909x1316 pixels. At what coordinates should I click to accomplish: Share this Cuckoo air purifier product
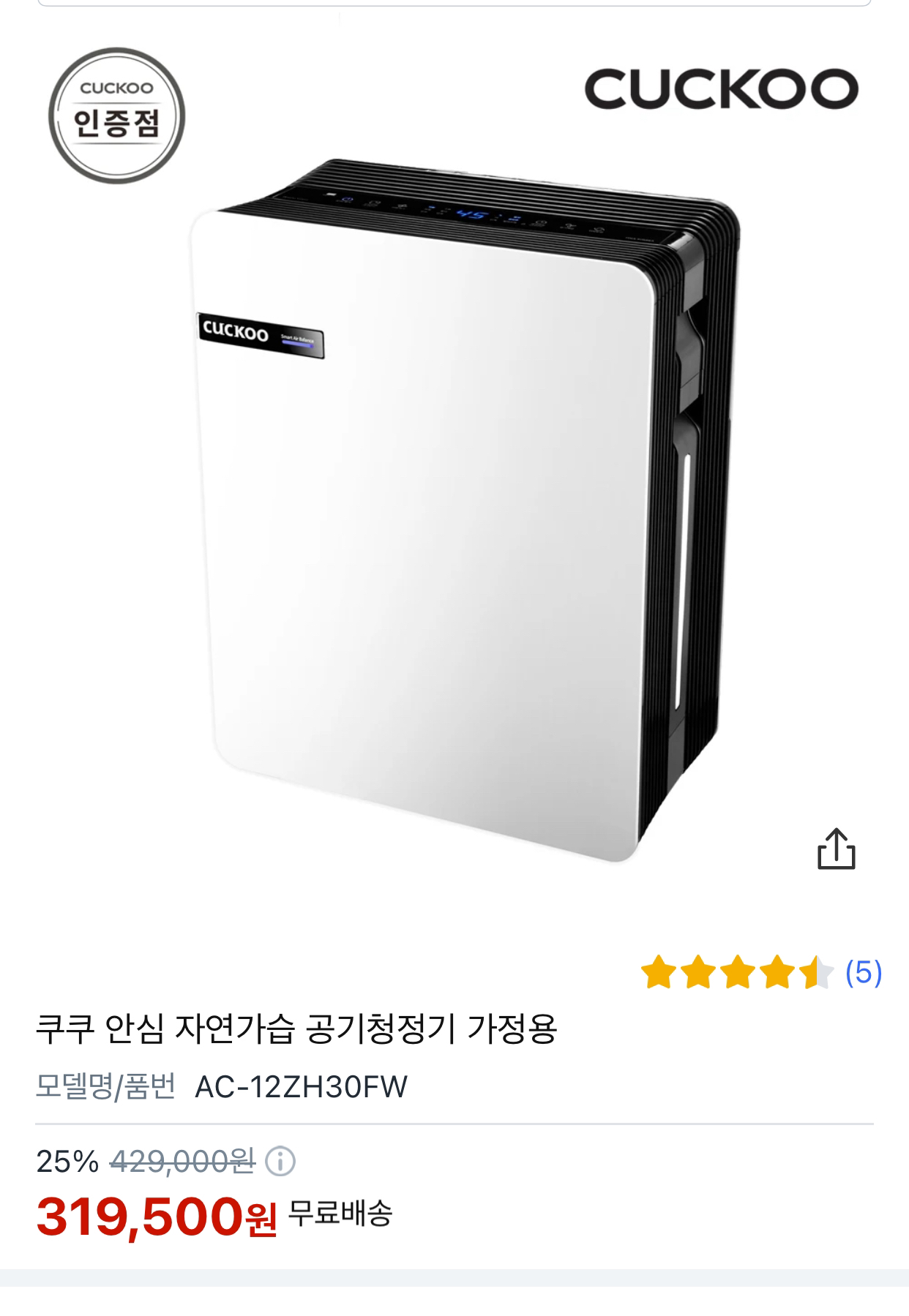pos(836,849)
